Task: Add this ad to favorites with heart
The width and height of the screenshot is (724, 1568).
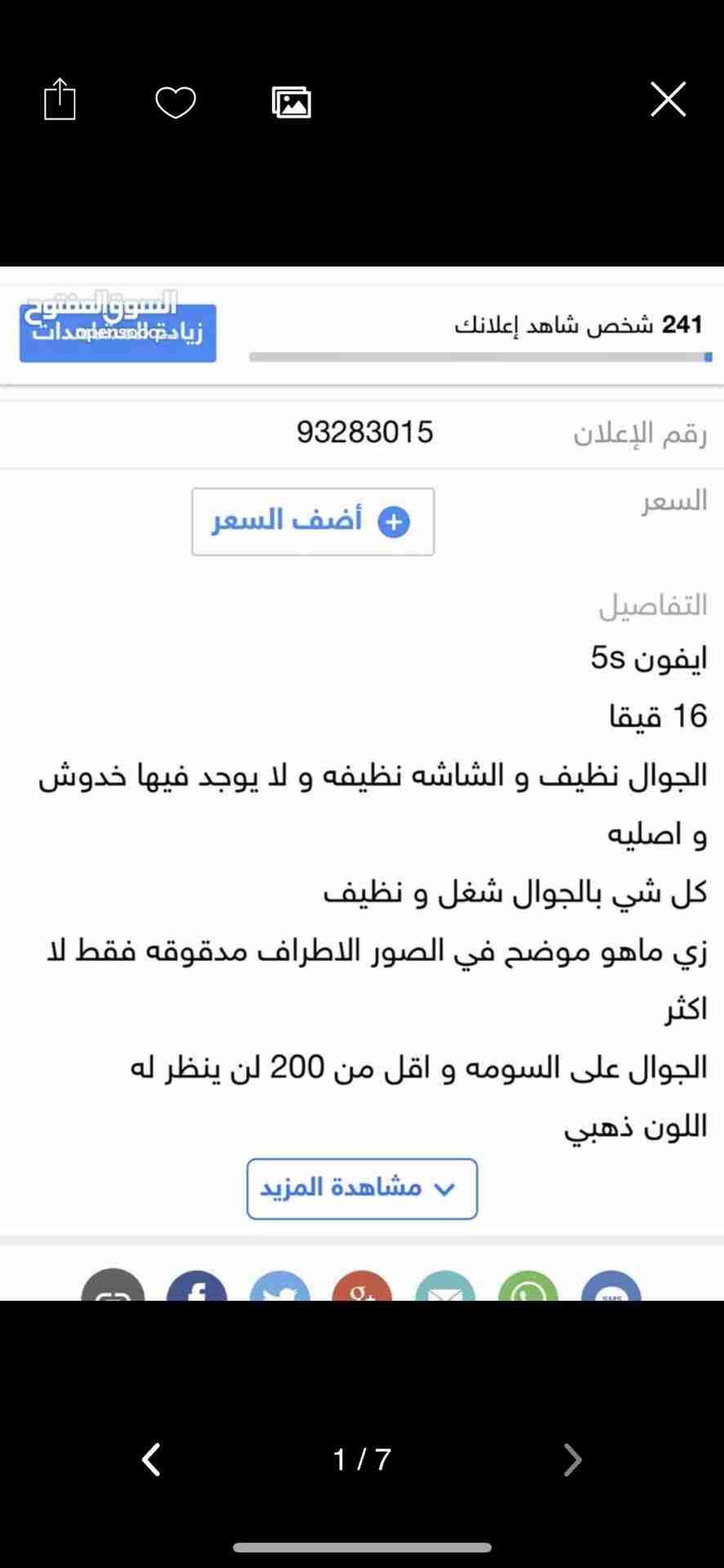Action: coord(176,102)
